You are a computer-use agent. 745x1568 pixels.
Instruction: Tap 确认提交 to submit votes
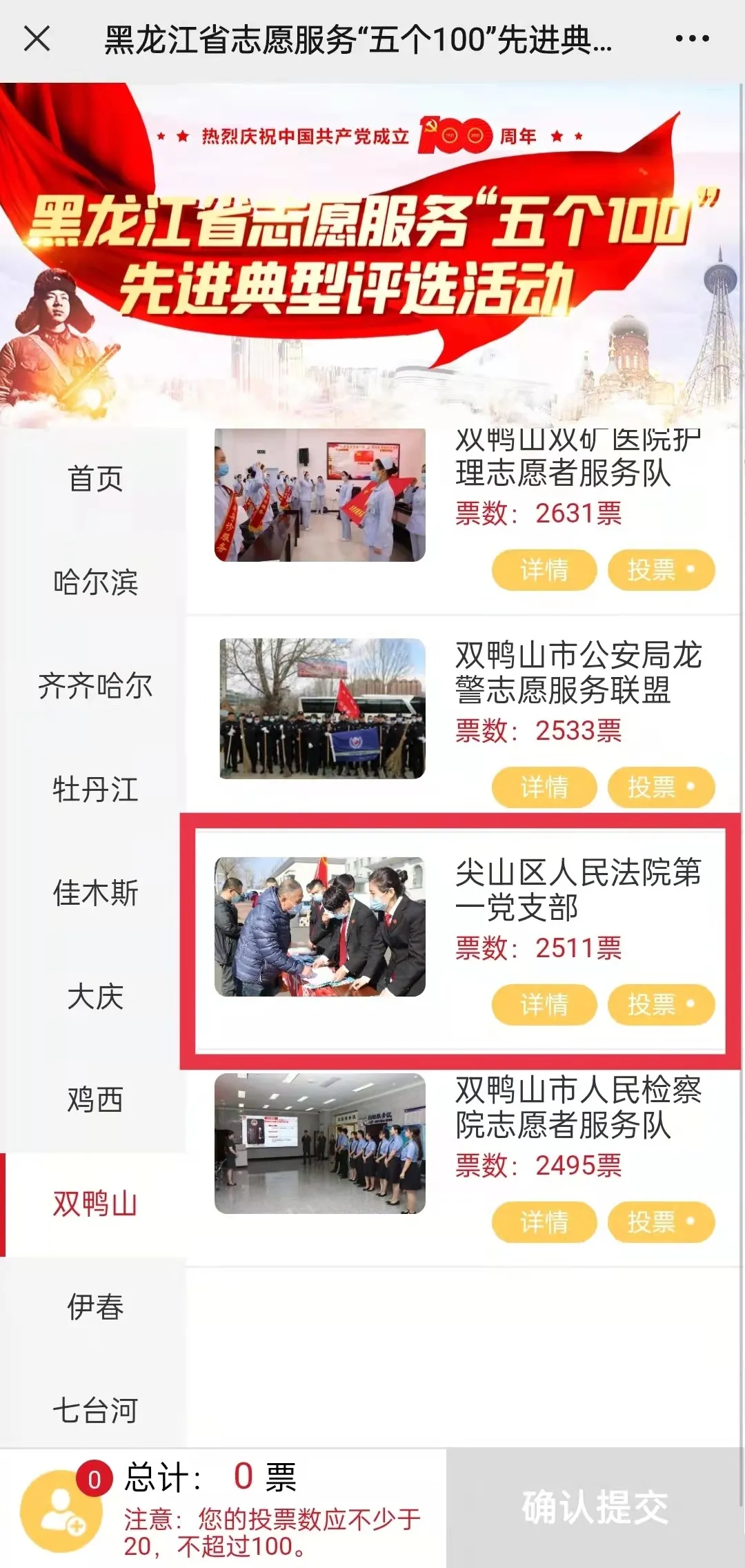595,1507
